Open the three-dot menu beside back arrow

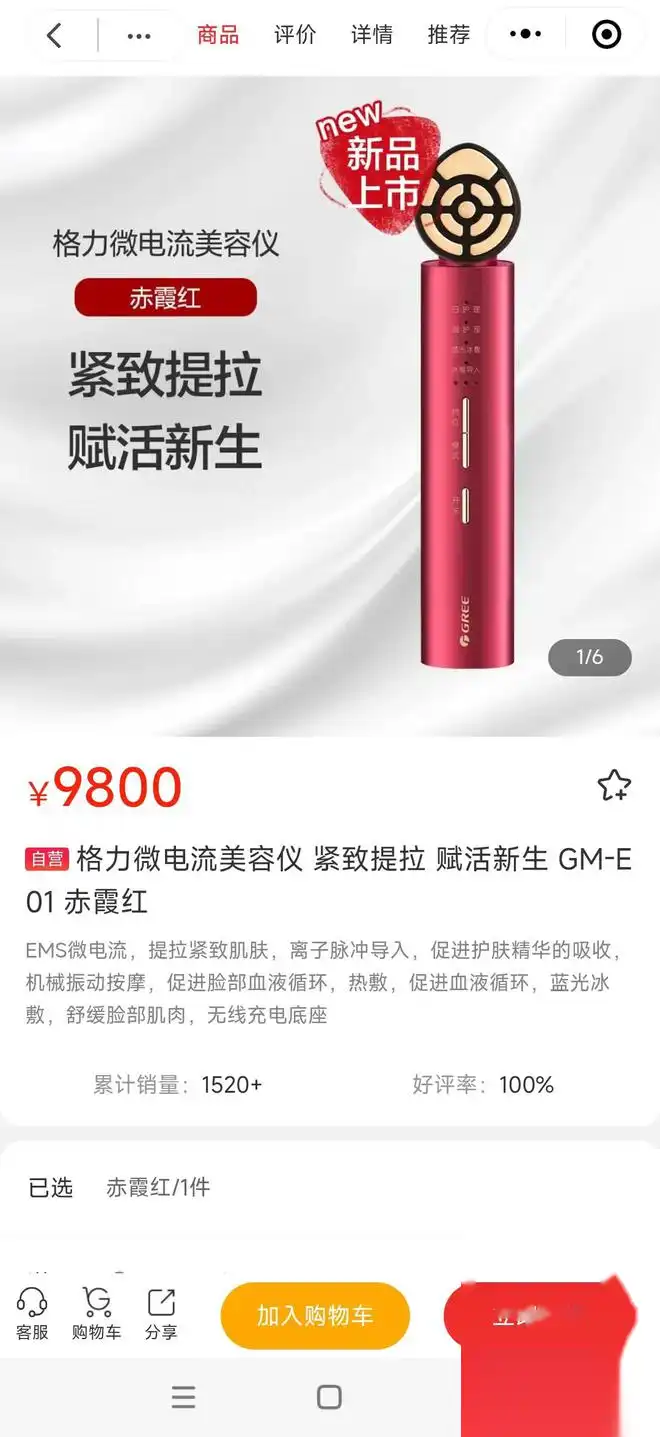click(139, 36)
